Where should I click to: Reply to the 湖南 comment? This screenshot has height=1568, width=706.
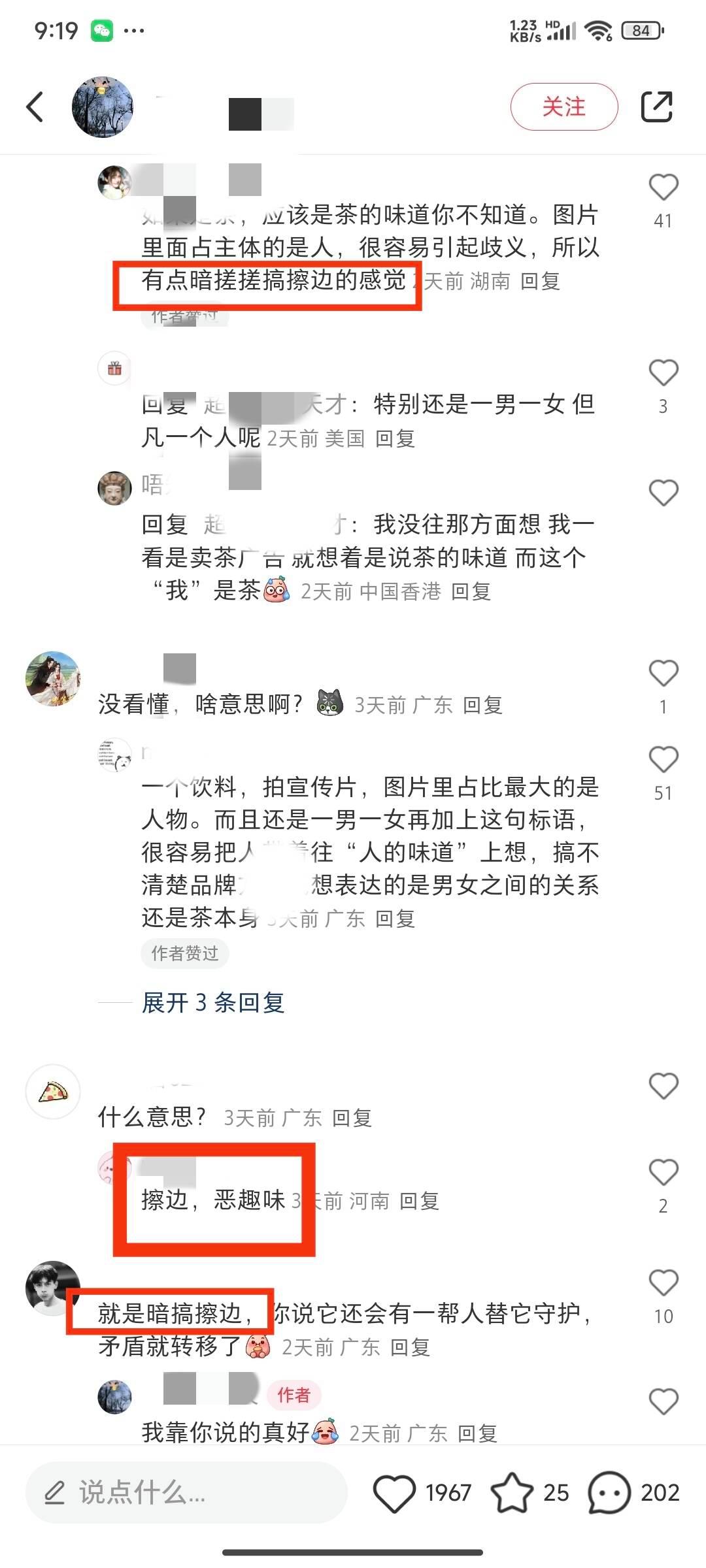[x=541, y=282]
